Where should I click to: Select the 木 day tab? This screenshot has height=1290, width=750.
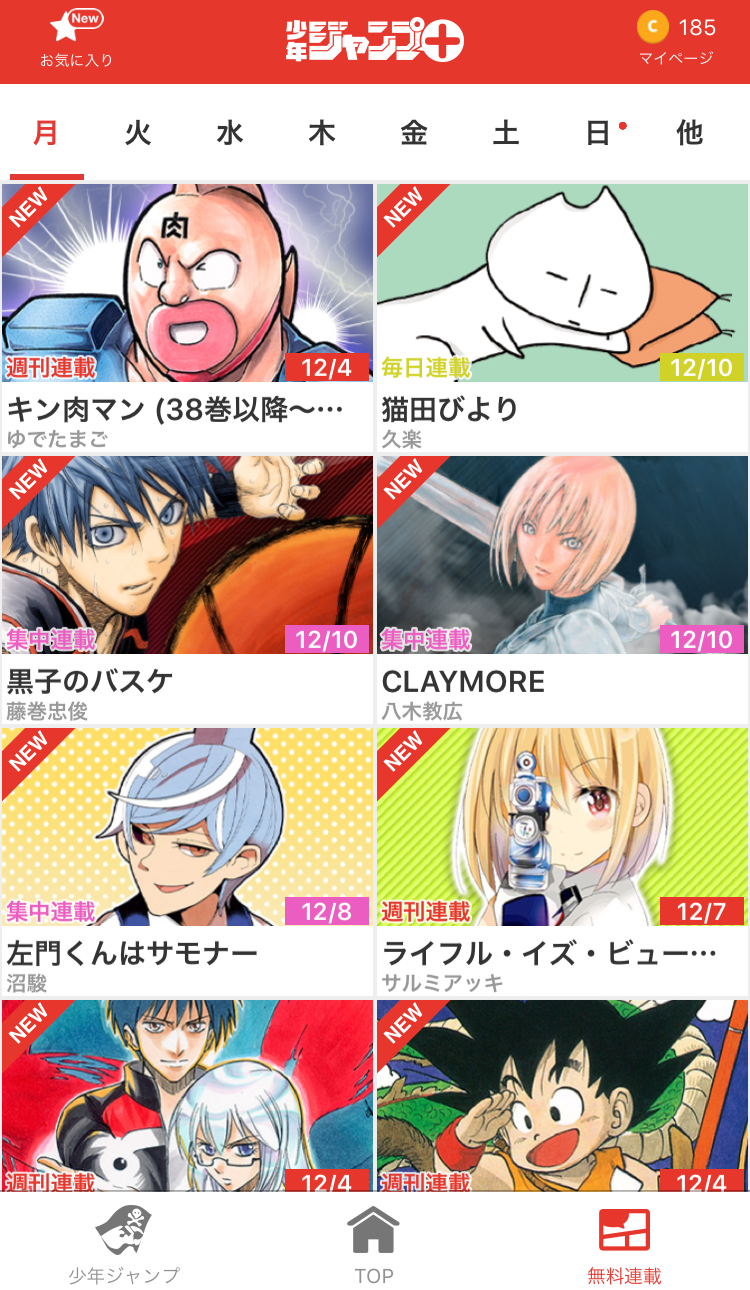click(322, 133)
